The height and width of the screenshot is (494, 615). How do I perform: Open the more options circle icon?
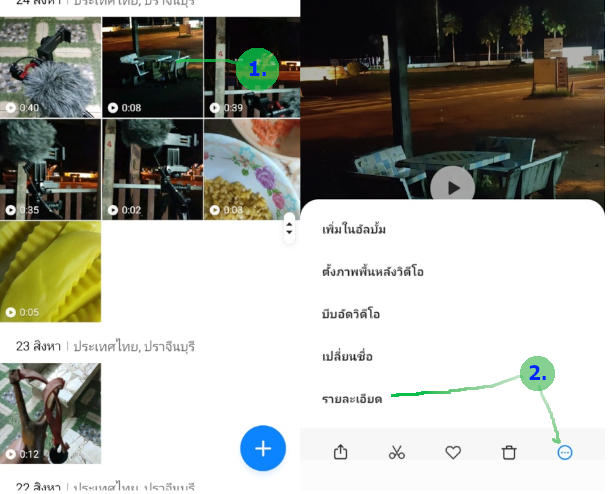pyautogui.click(x=565, y=453)
